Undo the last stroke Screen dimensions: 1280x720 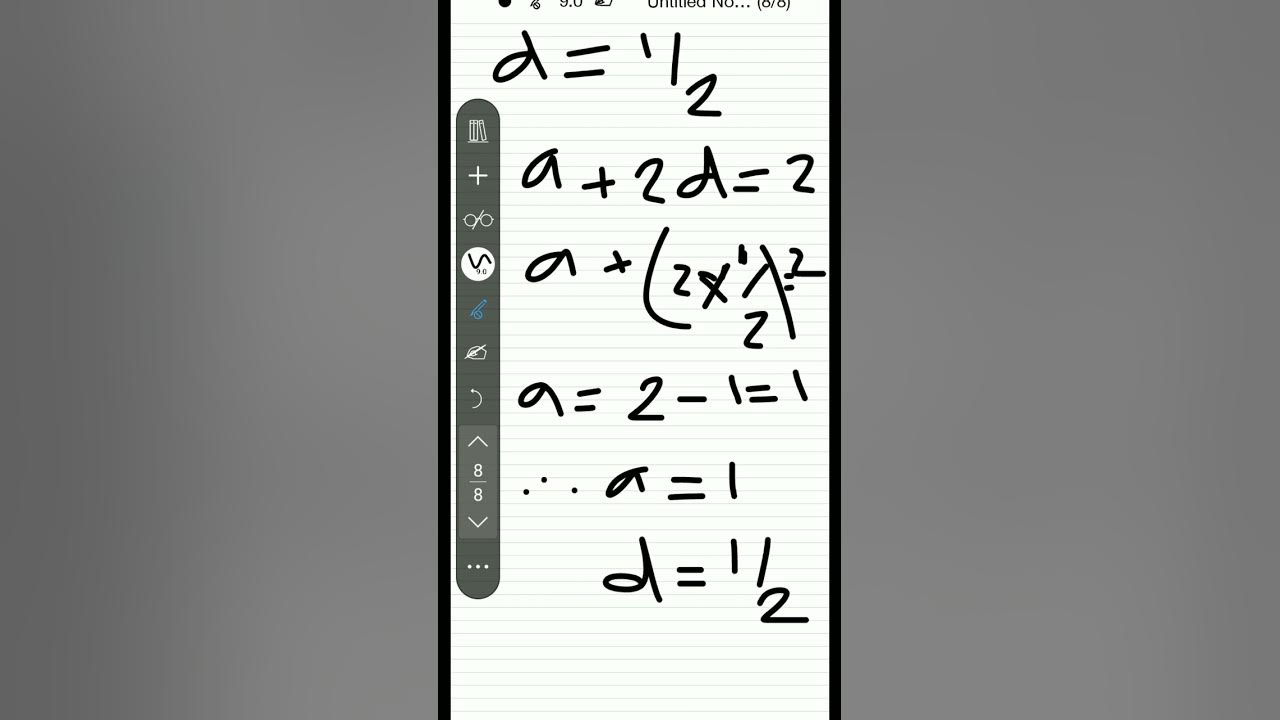[477, 399]
